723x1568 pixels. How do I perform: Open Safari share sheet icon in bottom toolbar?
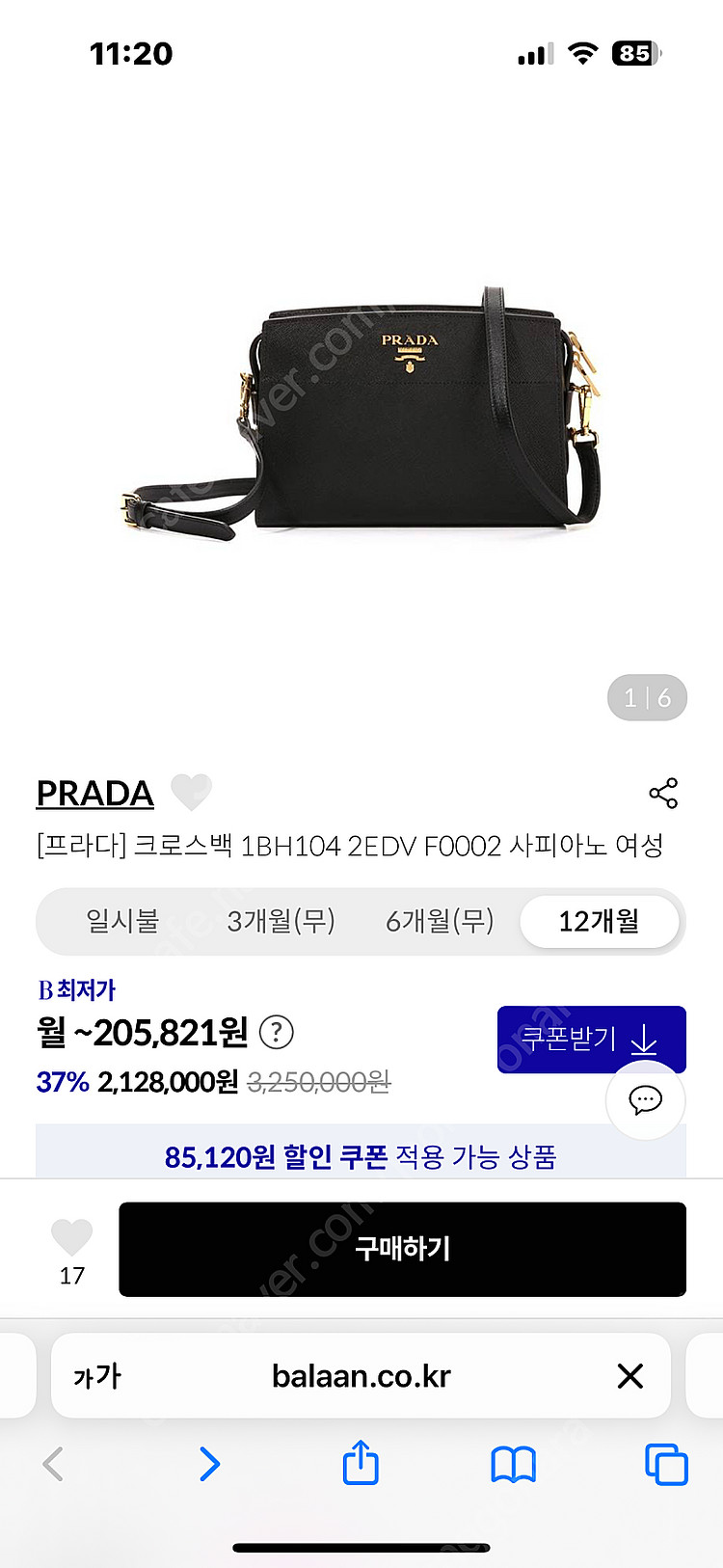(x=360, y=1465)
